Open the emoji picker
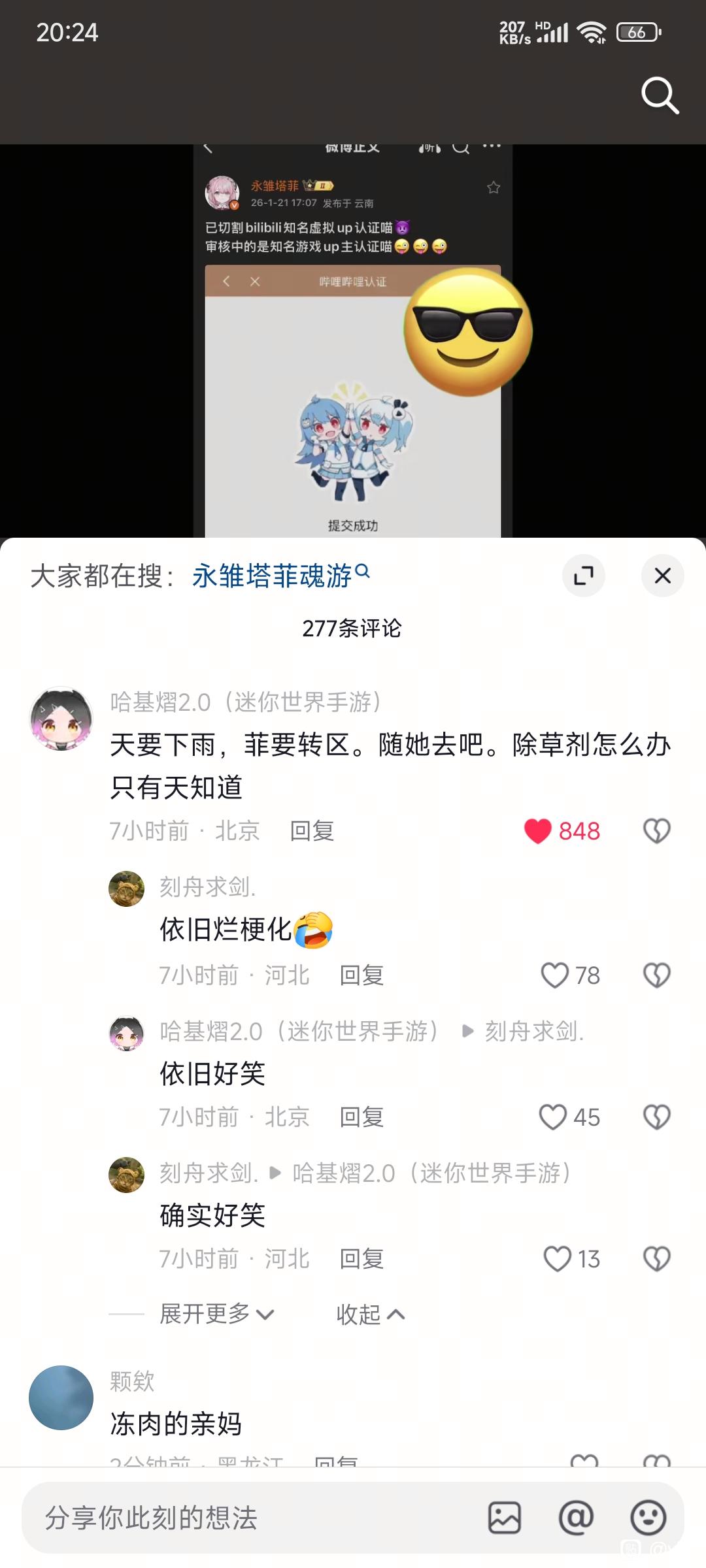 648,1518
